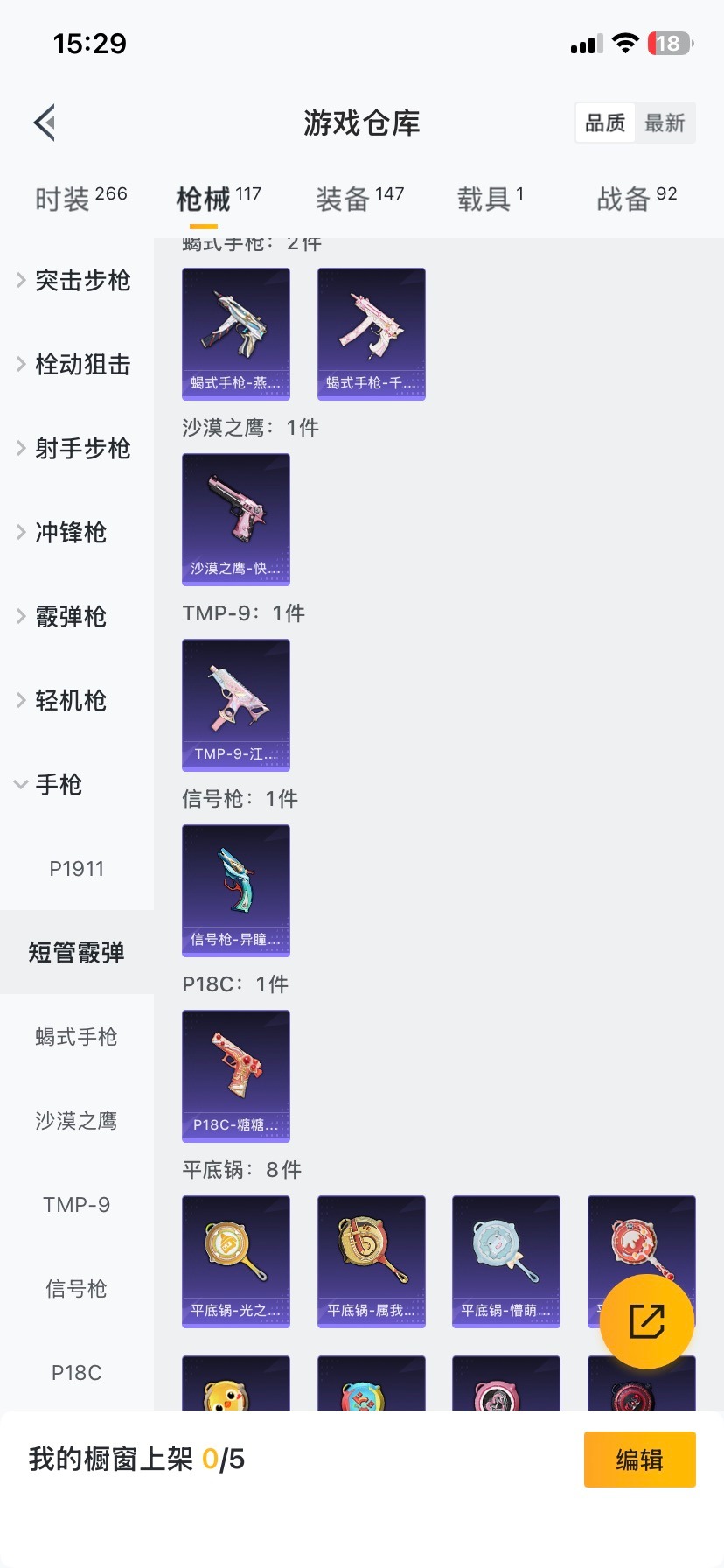
Task: Select the P18C-糖糖 pistol skin
Action: (235, 1075)
